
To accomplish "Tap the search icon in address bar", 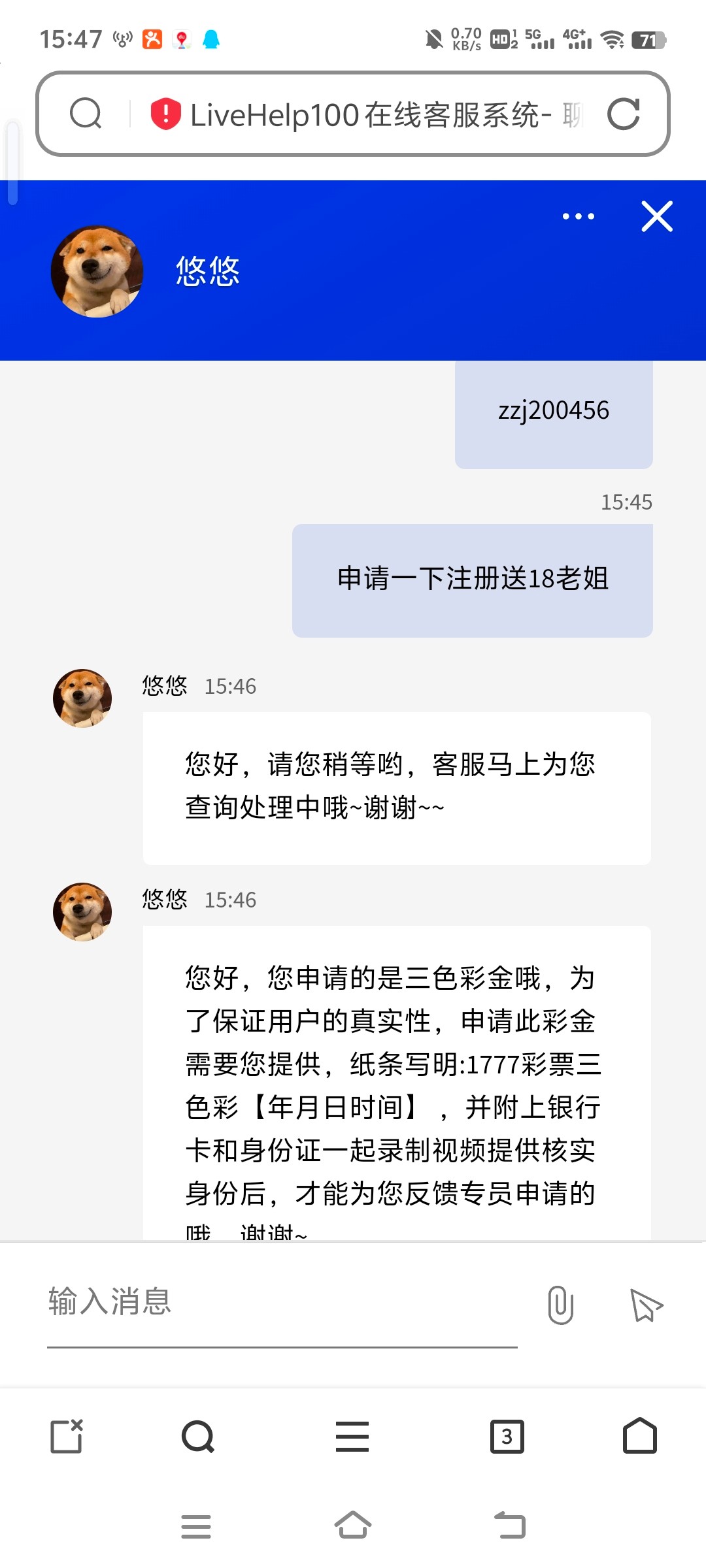I will click(x=86, y=114).
